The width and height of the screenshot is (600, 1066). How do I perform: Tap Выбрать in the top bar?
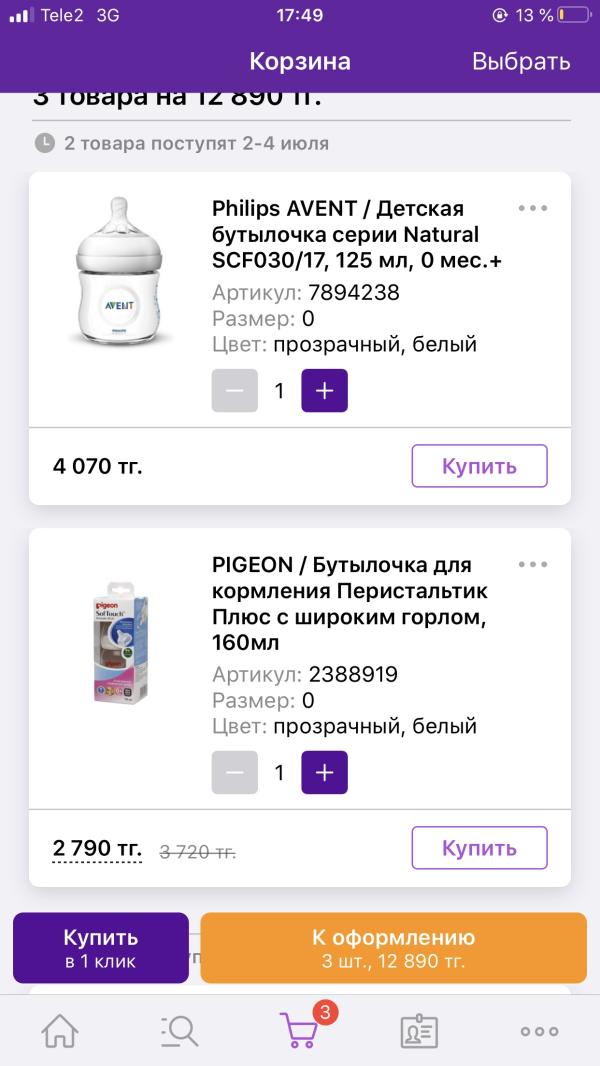tap(521, 62)
